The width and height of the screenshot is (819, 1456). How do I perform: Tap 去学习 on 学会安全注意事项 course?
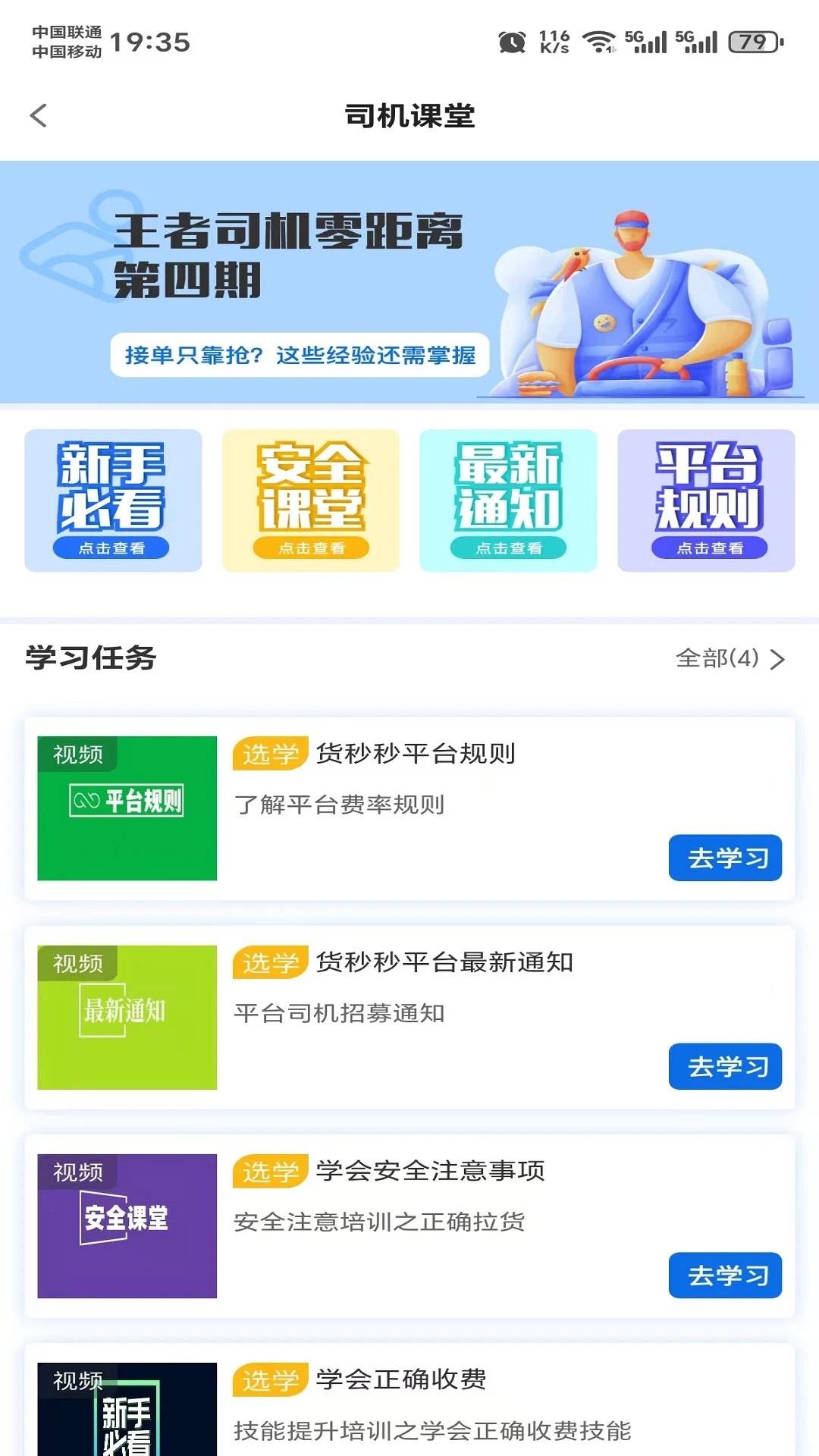point(724,1276)
